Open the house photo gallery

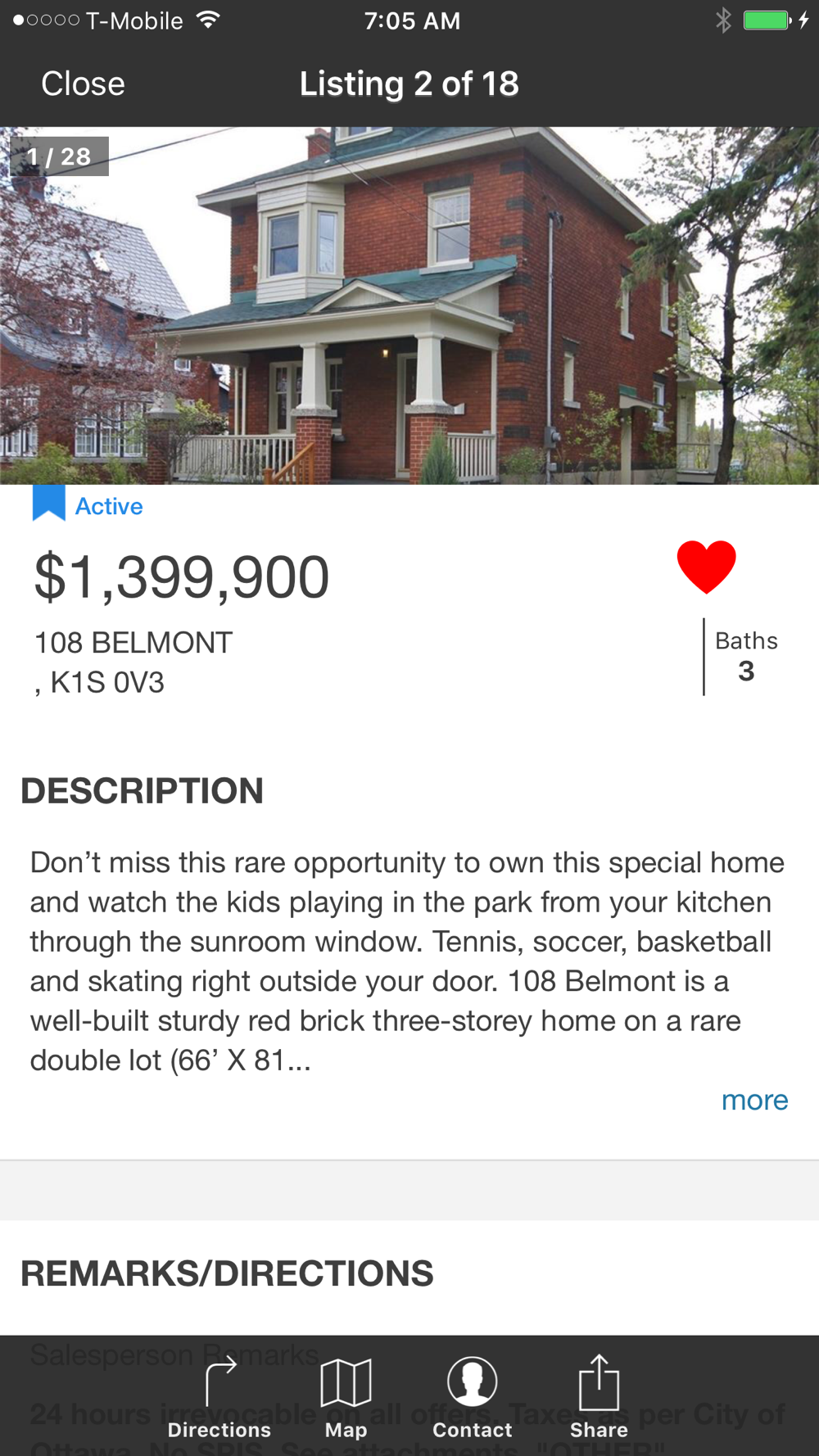(x=409, y=305)
